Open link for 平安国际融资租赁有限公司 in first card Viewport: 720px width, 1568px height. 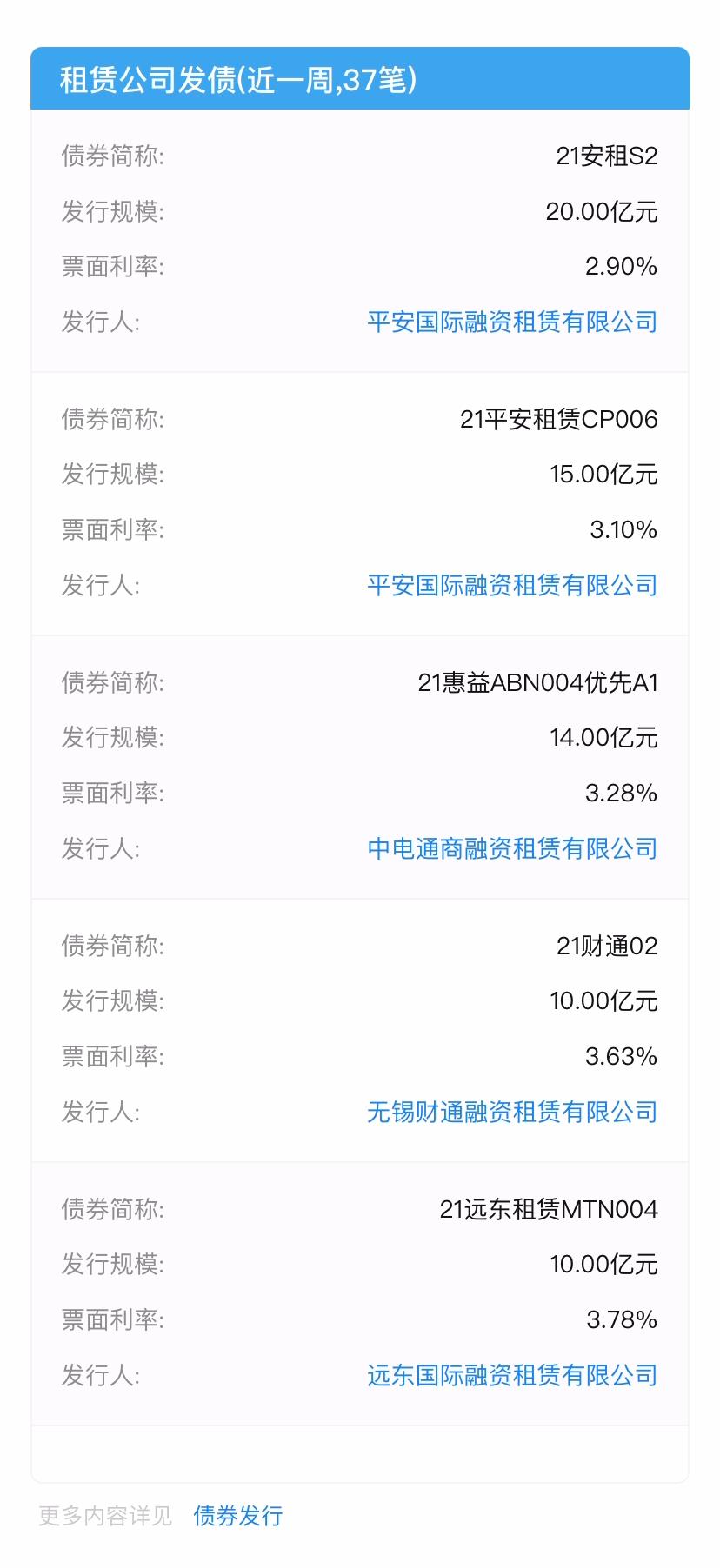point(511,322)
